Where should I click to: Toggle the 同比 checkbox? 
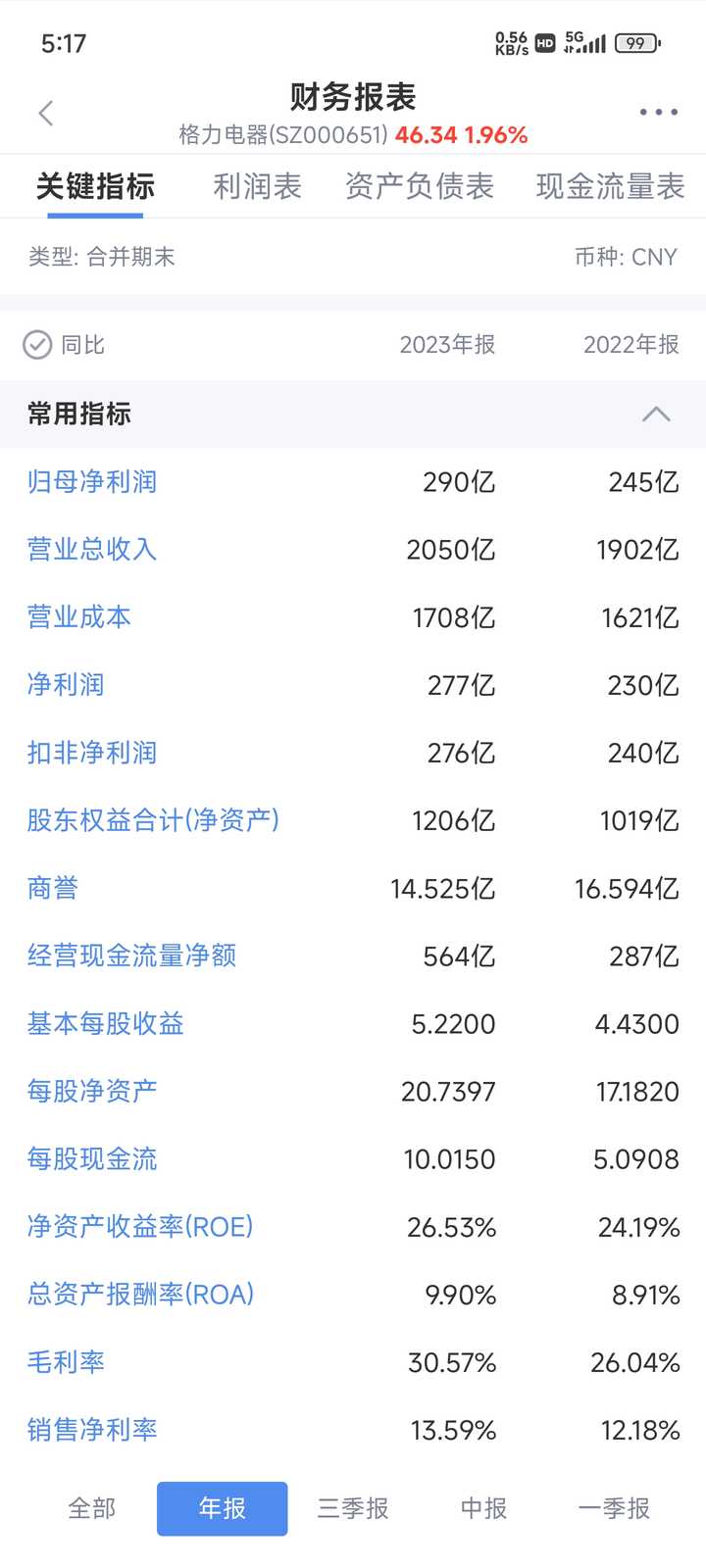point(37,345)
